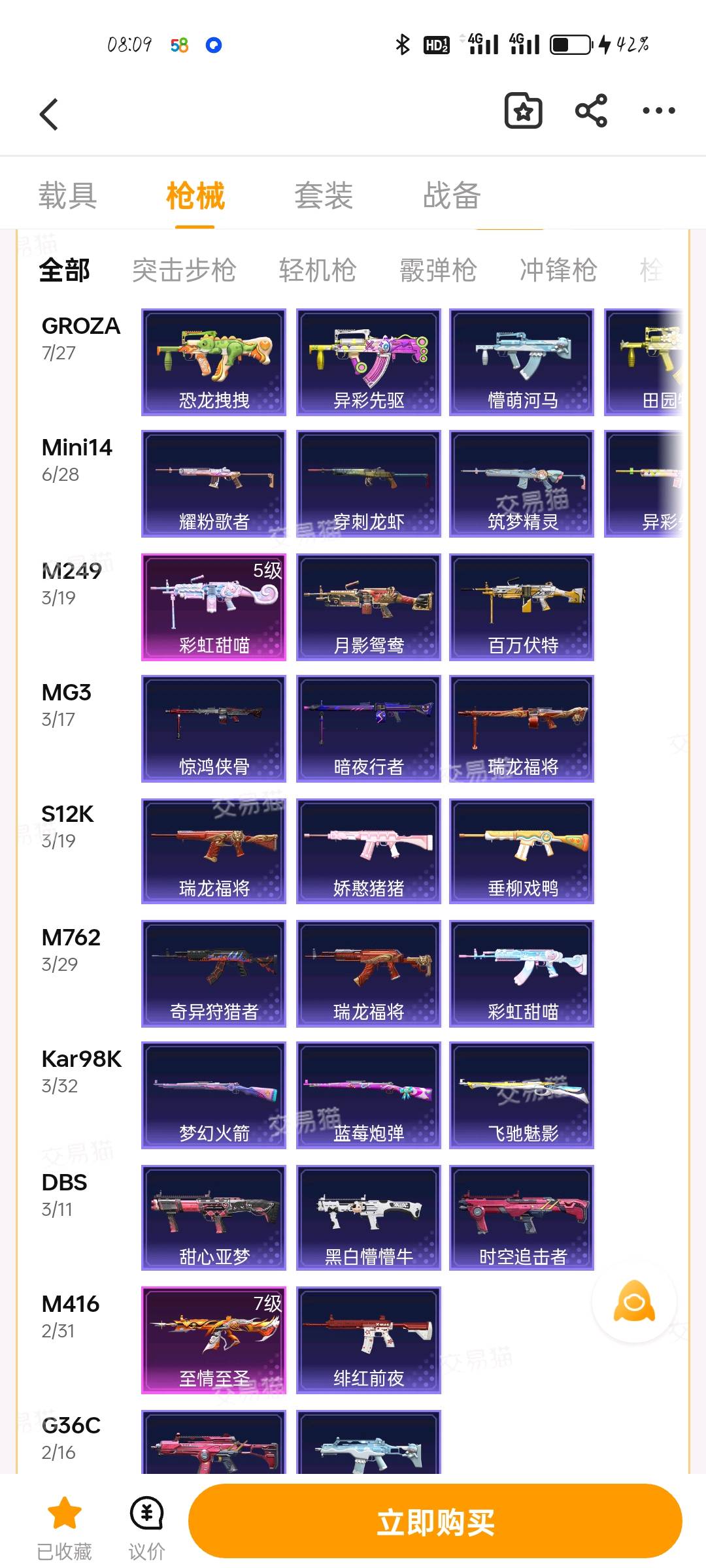Share this listing
Image resolution: width=706 pixels, height=1568 pixels.
591,111
